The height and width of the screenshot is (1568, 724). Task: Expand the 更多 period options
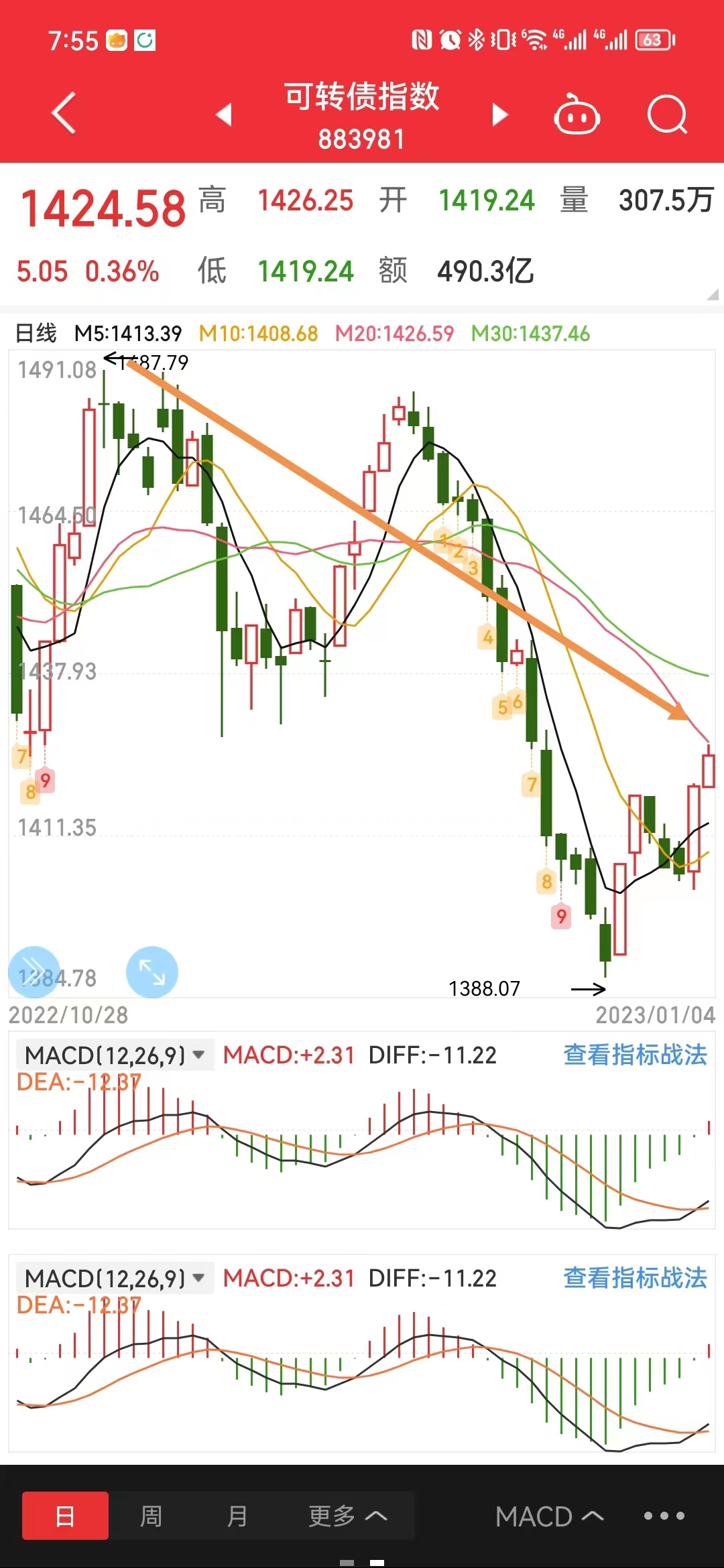(x=347, y=1515)
